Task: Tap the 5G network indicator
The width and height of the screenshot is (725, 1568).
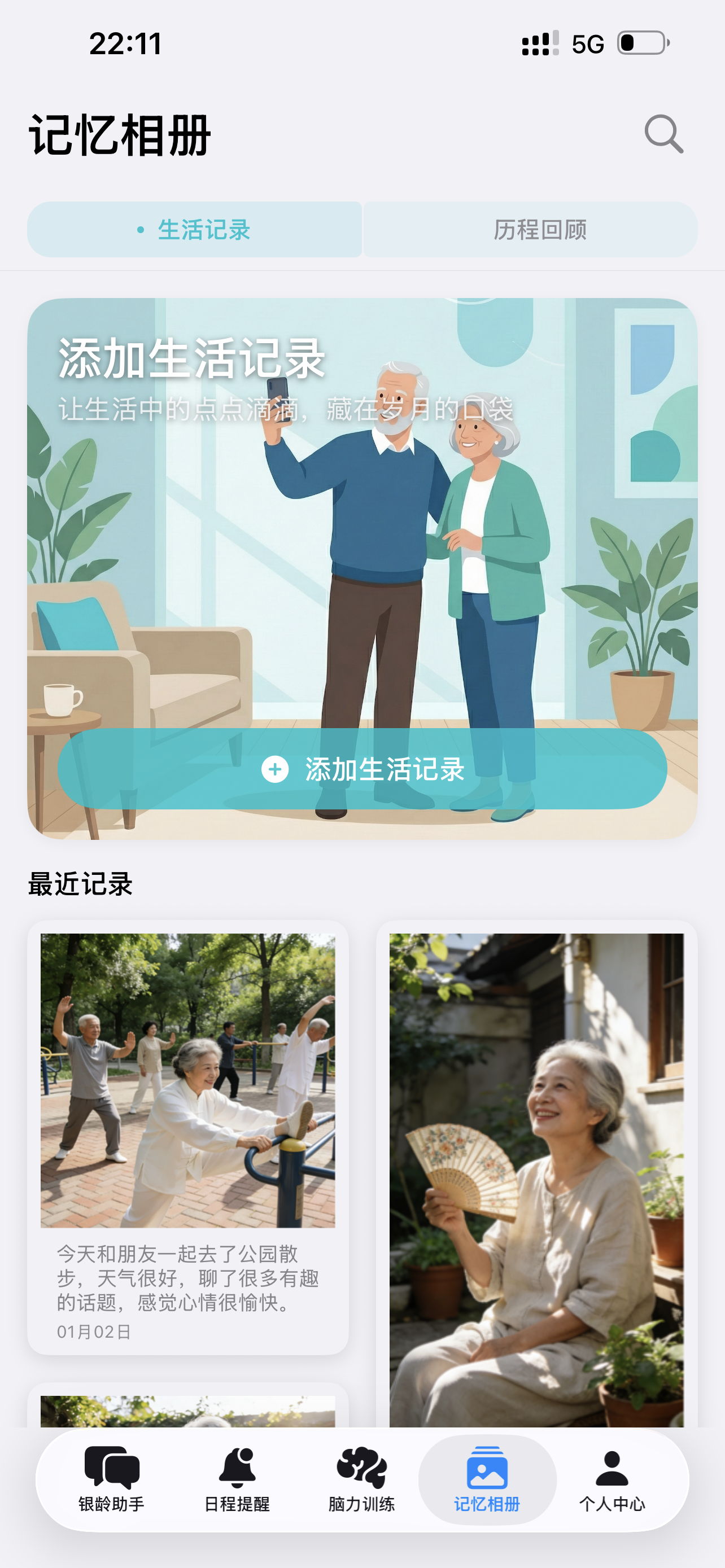Action: (x=586, y=41)
